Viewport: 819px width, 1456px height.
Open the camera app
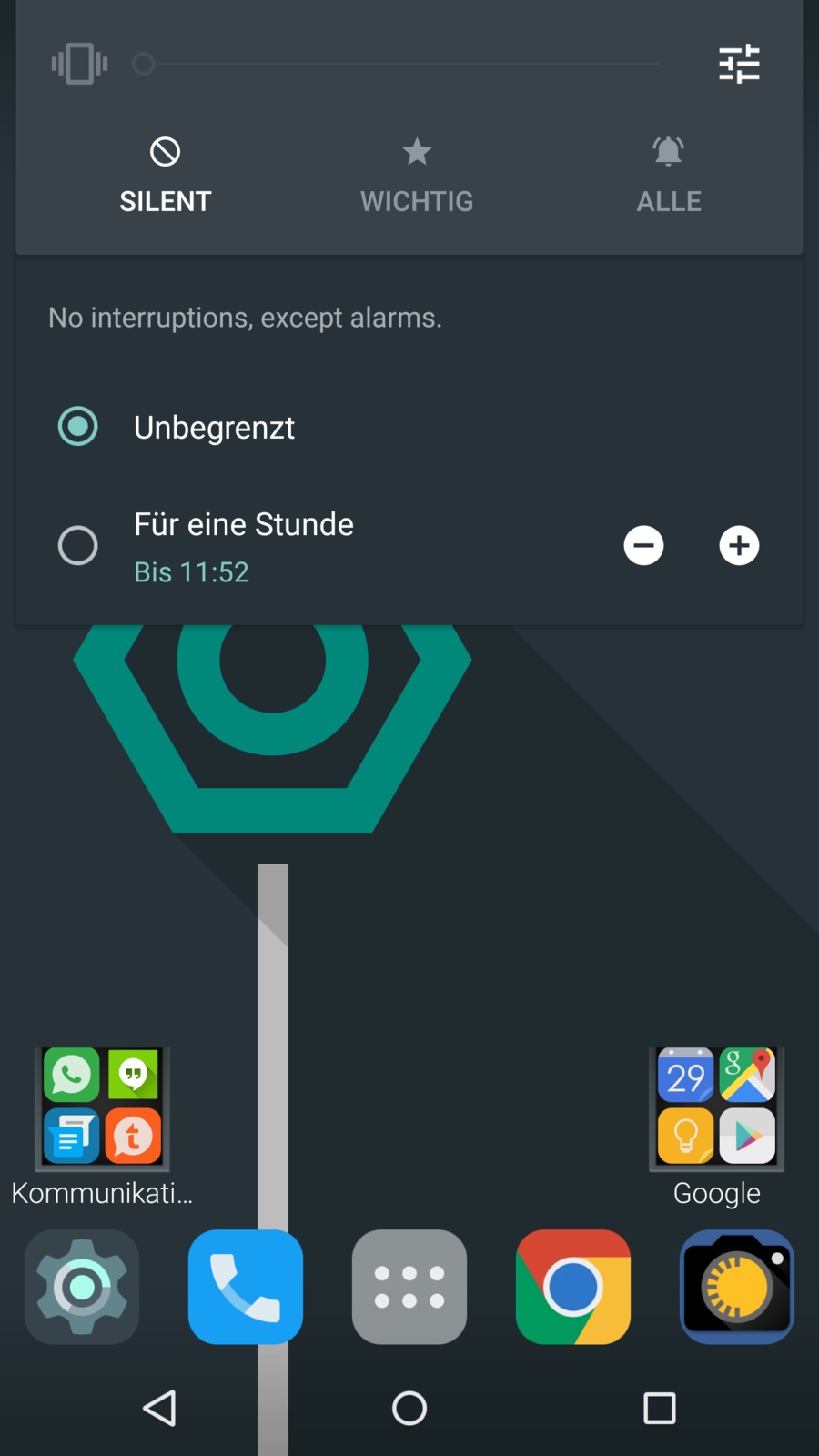point(737,1287)
